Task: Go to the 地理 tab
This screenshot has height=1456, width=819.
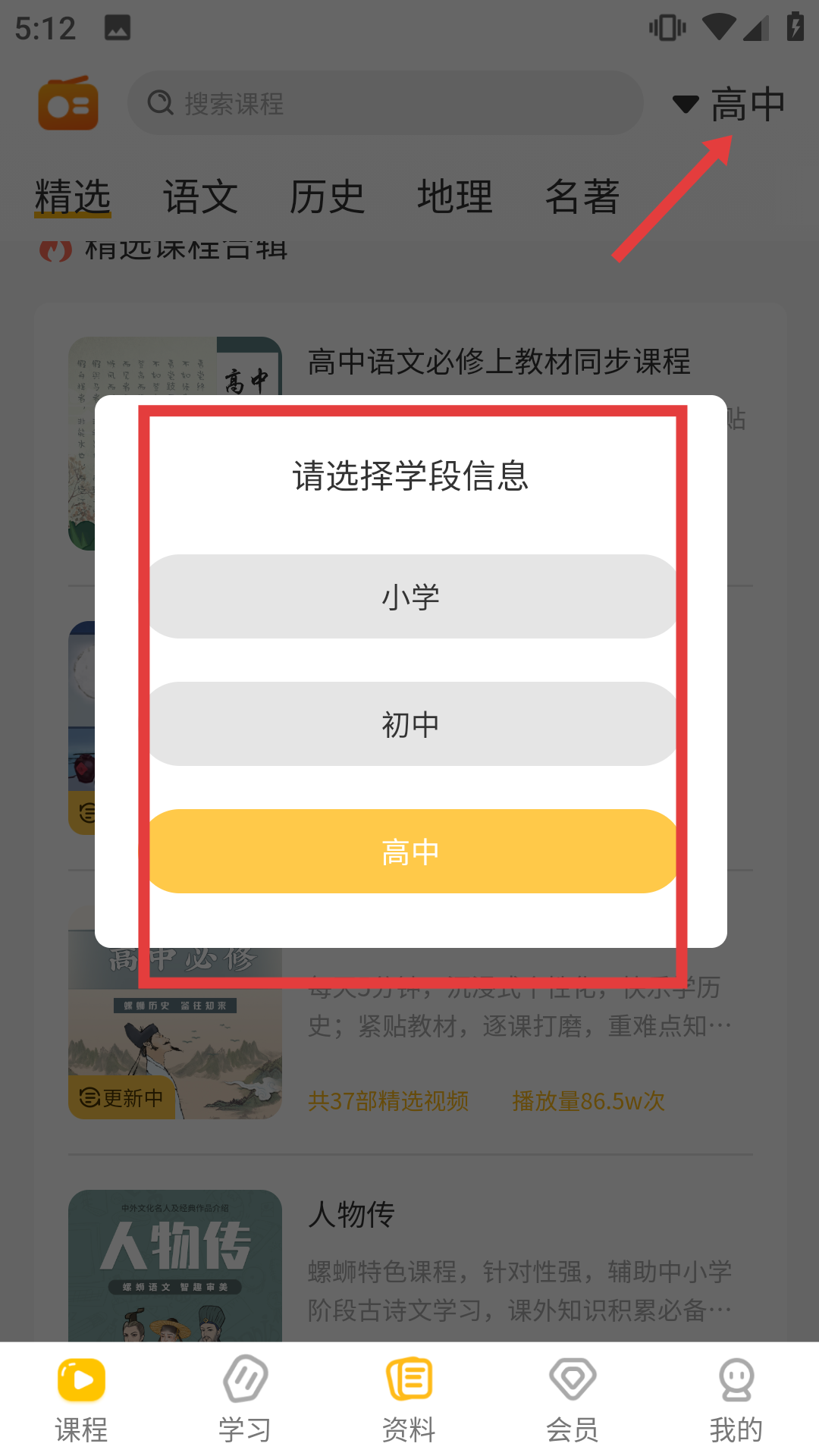Action: pos(455,197)
